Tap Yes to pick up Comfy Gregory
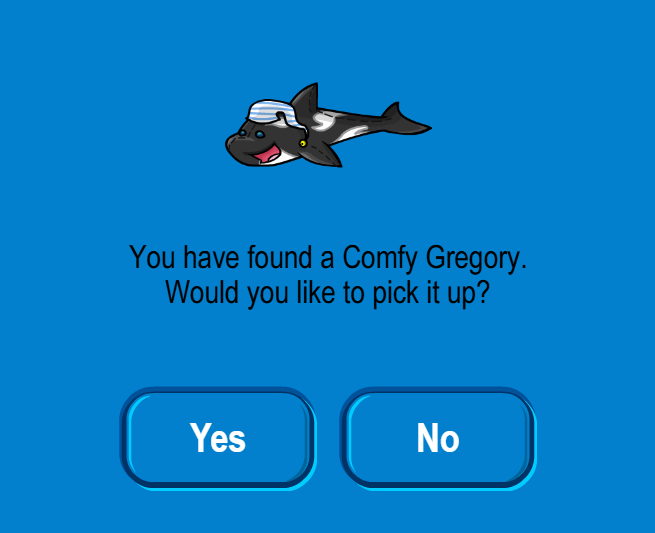The width and height of the screenshot is (655, 533). point(218,438)
